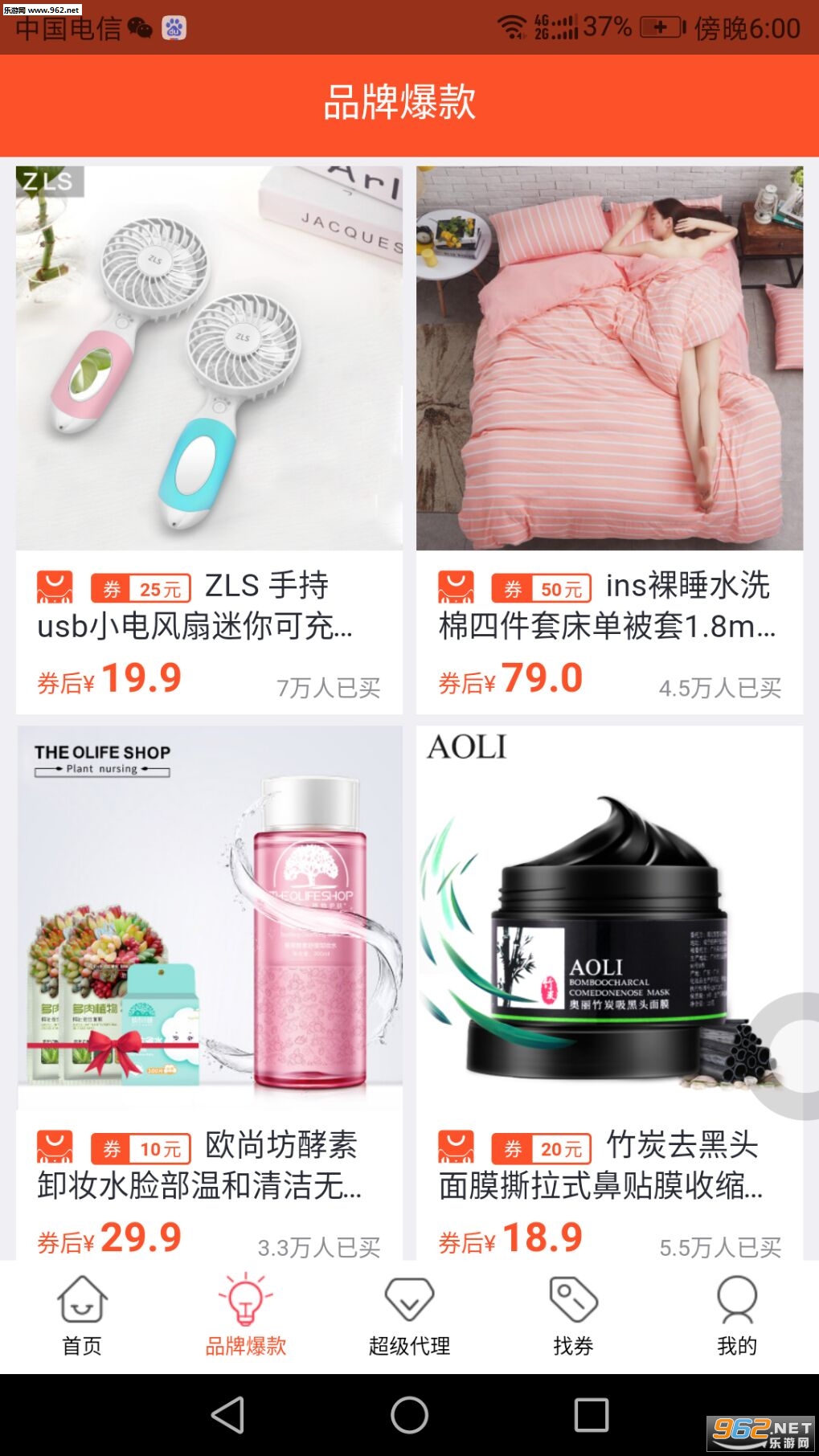Open the ZLS handheld USB fan product card
Screen dimensions: 819x1456
click(x=209, y=440)
